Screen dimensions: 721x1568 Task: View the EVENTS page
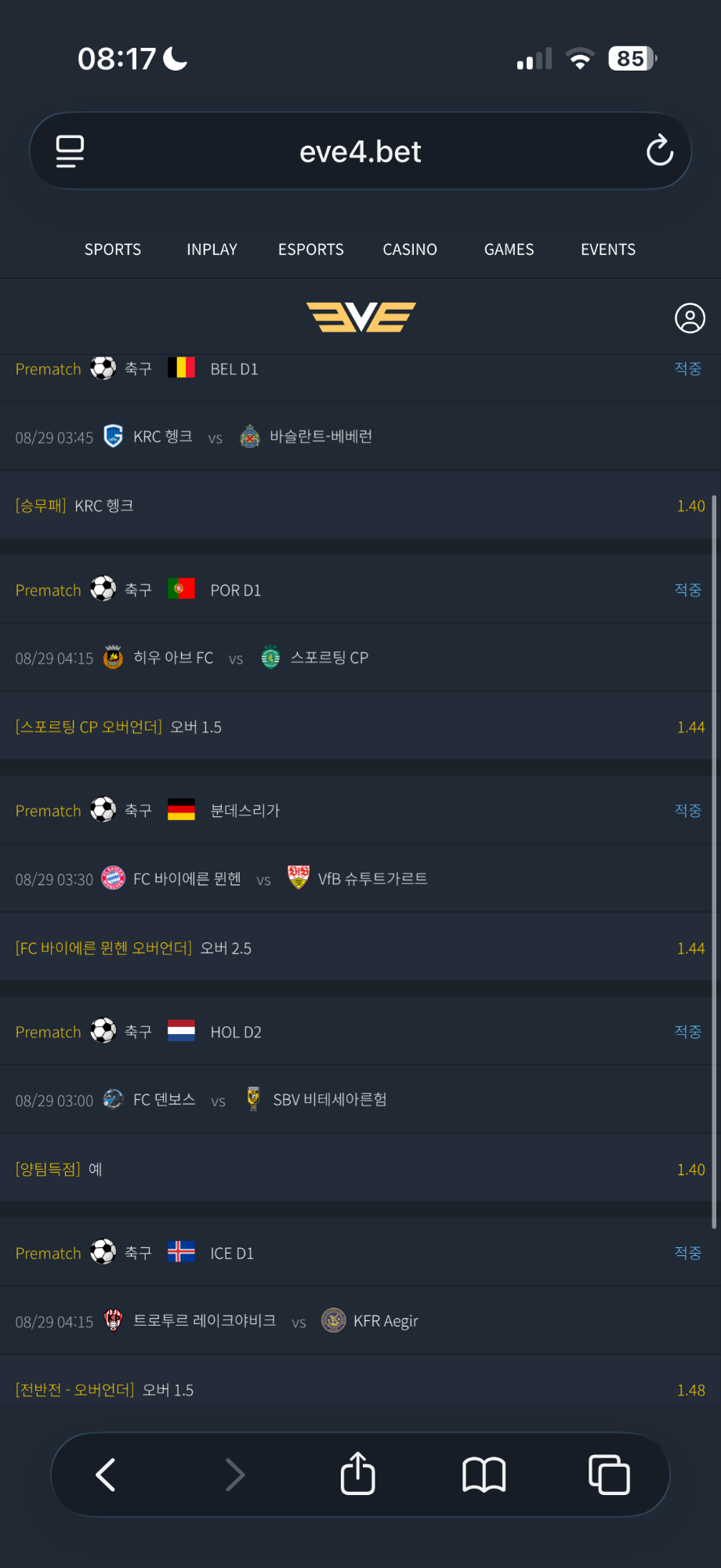tap(608, 249)
